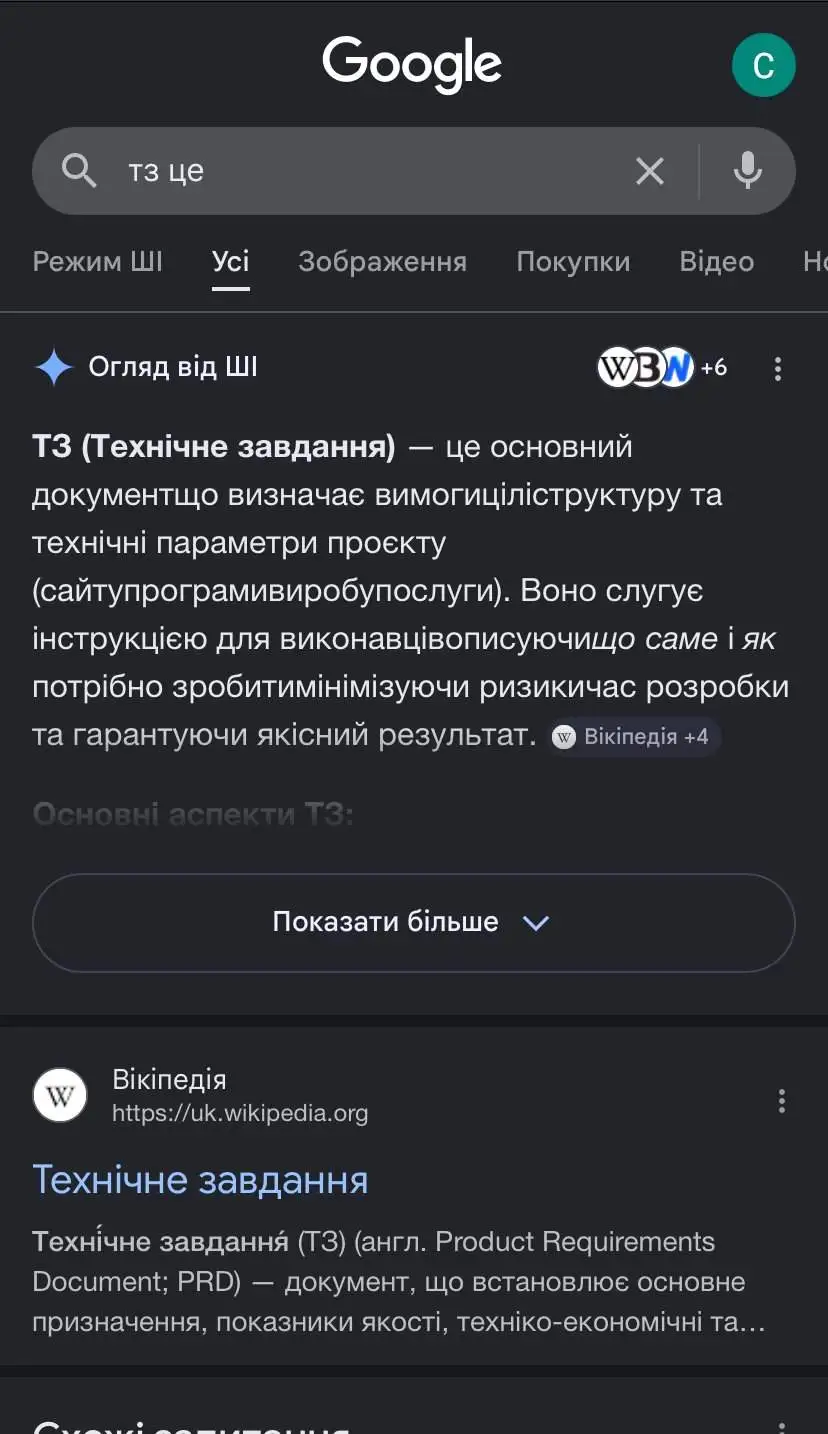828x1434 pixels.
Task: Open the Технічне завдання Wikipedia article
Action: 200,1180
